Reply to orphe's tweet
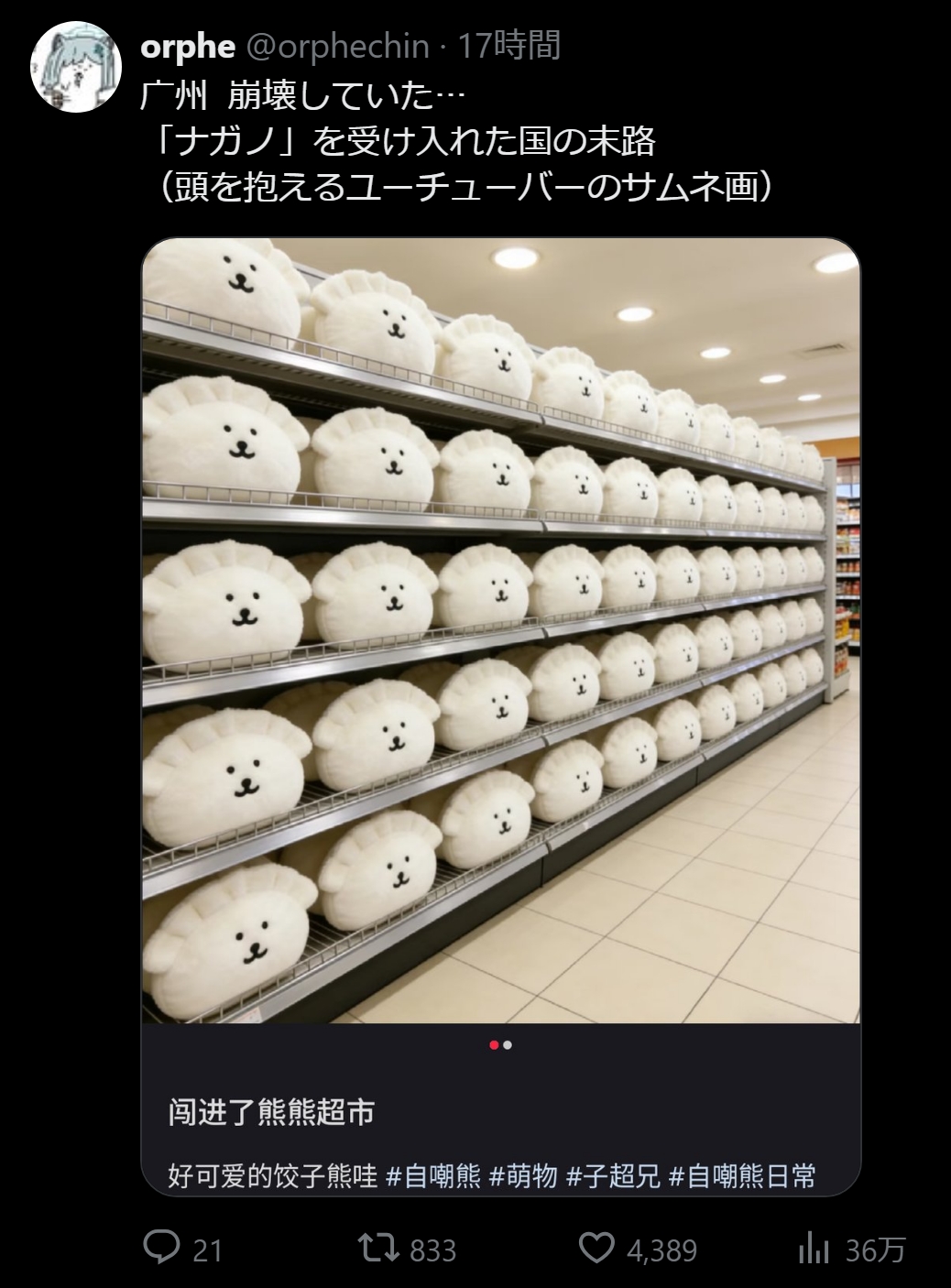Screen dimensions: 951x1288 (162, 1249)
